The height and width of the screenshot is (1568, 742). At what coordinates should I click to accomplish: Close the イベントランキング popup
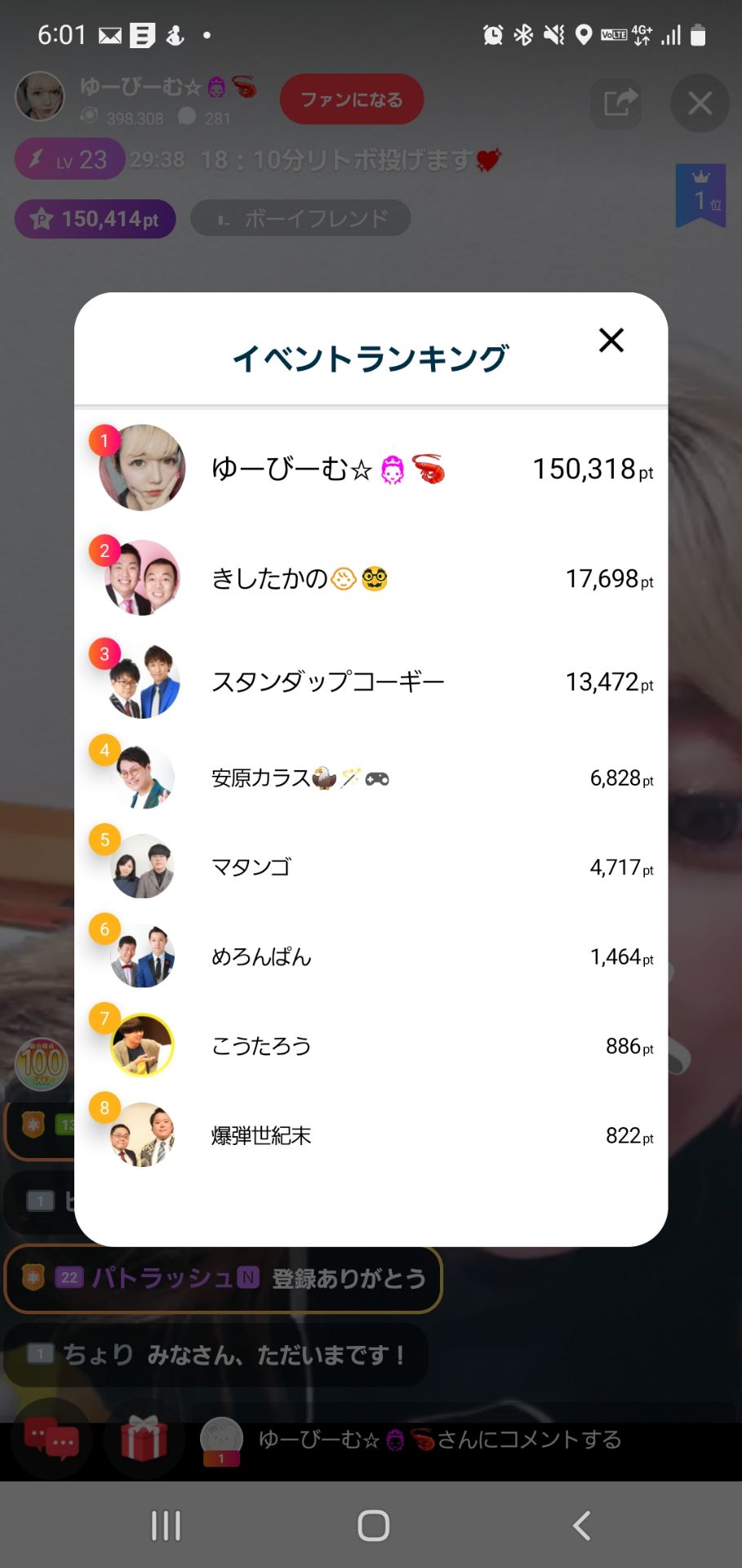611,341
